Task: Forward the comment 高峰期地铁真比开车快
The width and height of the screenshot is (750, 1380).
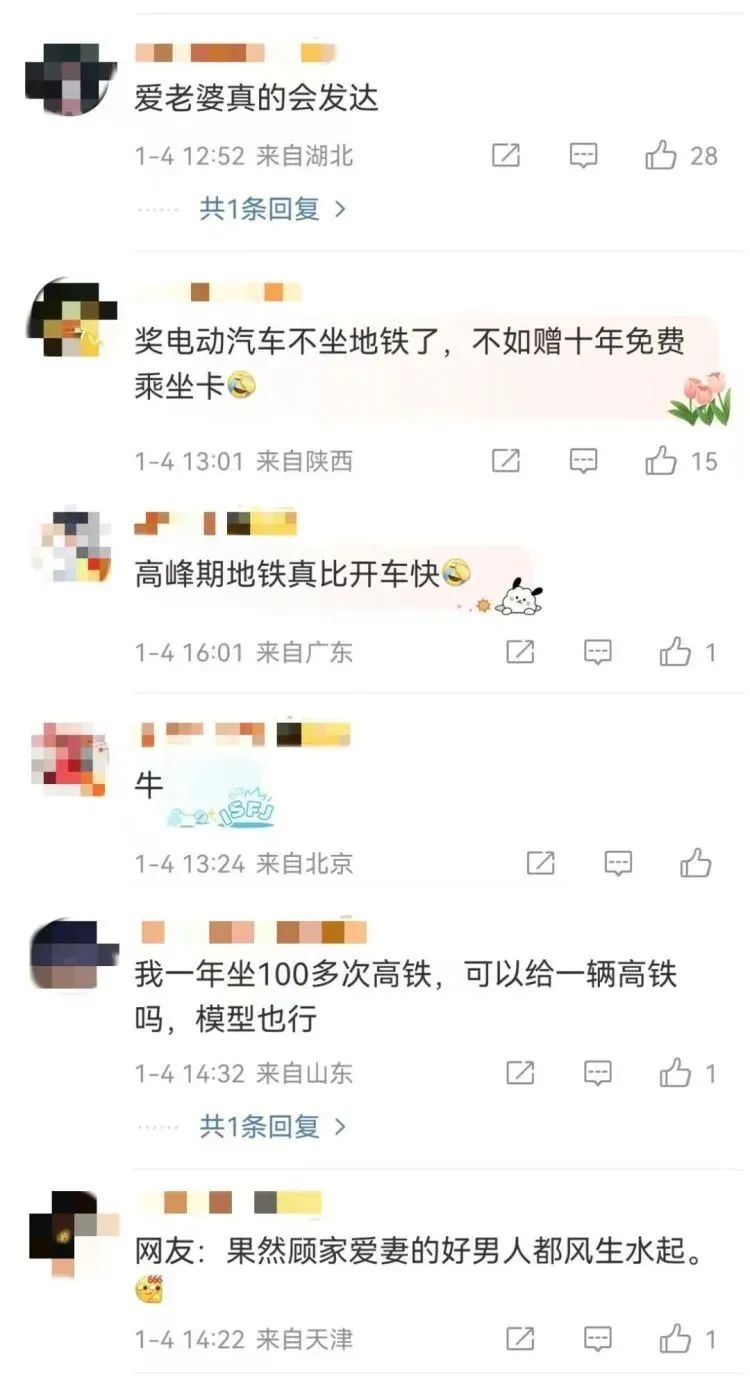Action: pos(520,652)
